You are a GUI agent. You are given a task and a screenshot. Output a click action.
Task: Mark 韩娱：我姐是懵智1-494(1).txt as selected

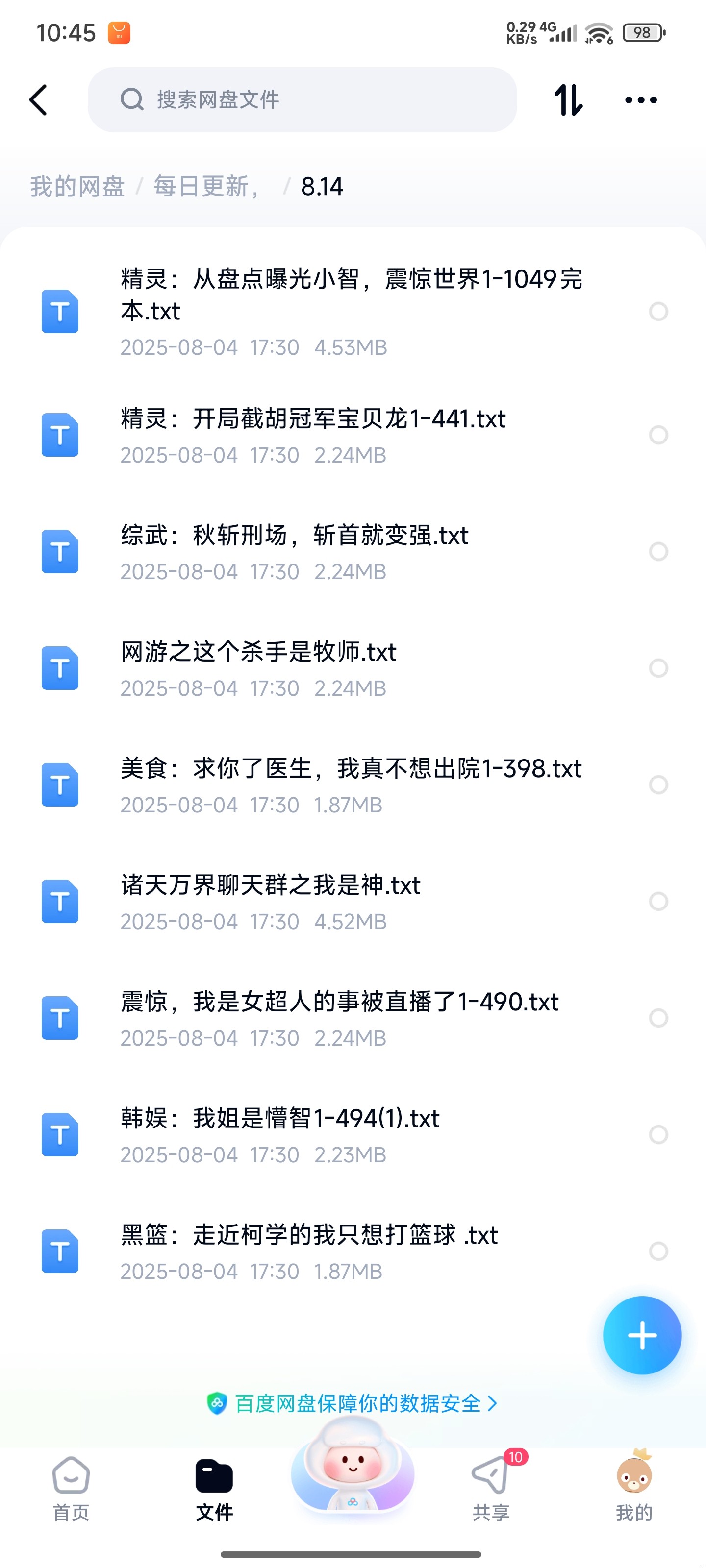click(x=658, y=1135)
